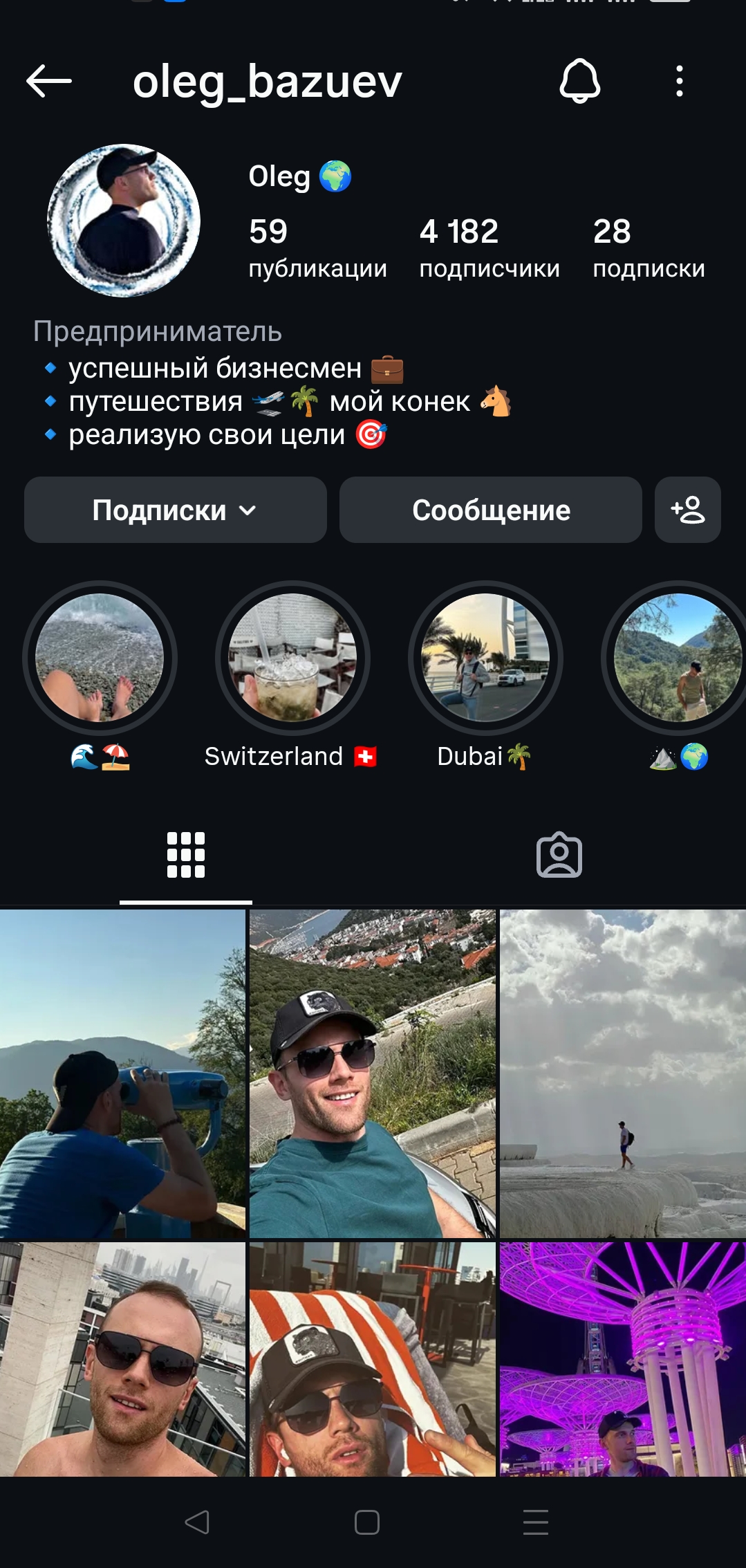Tap the system home button
The width and height of the screenshot is (746, 1568).
[367, 1522]
